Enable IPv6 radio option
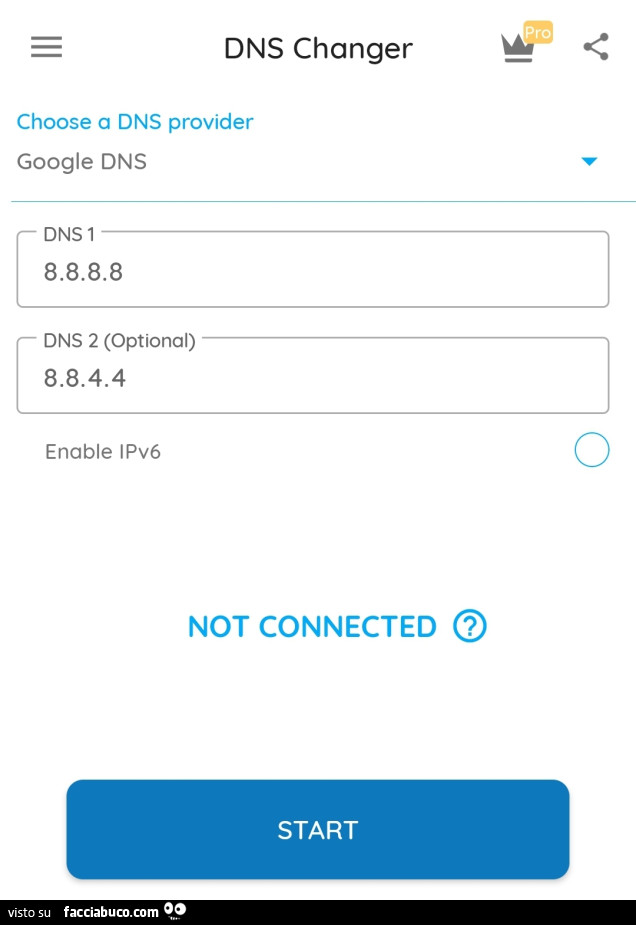The height and width of the screenshot is (925, 636). tap(591, 451)
